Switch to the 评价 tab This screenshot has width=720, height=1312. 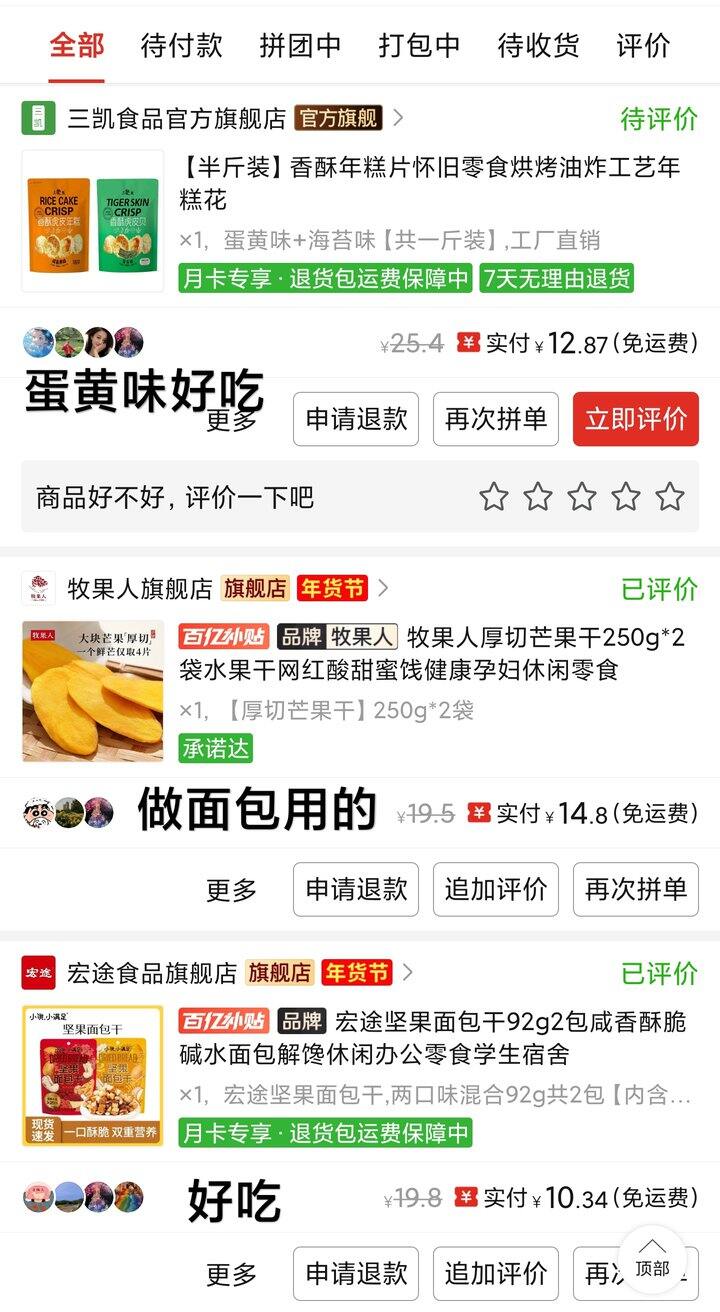coord(643,45)
